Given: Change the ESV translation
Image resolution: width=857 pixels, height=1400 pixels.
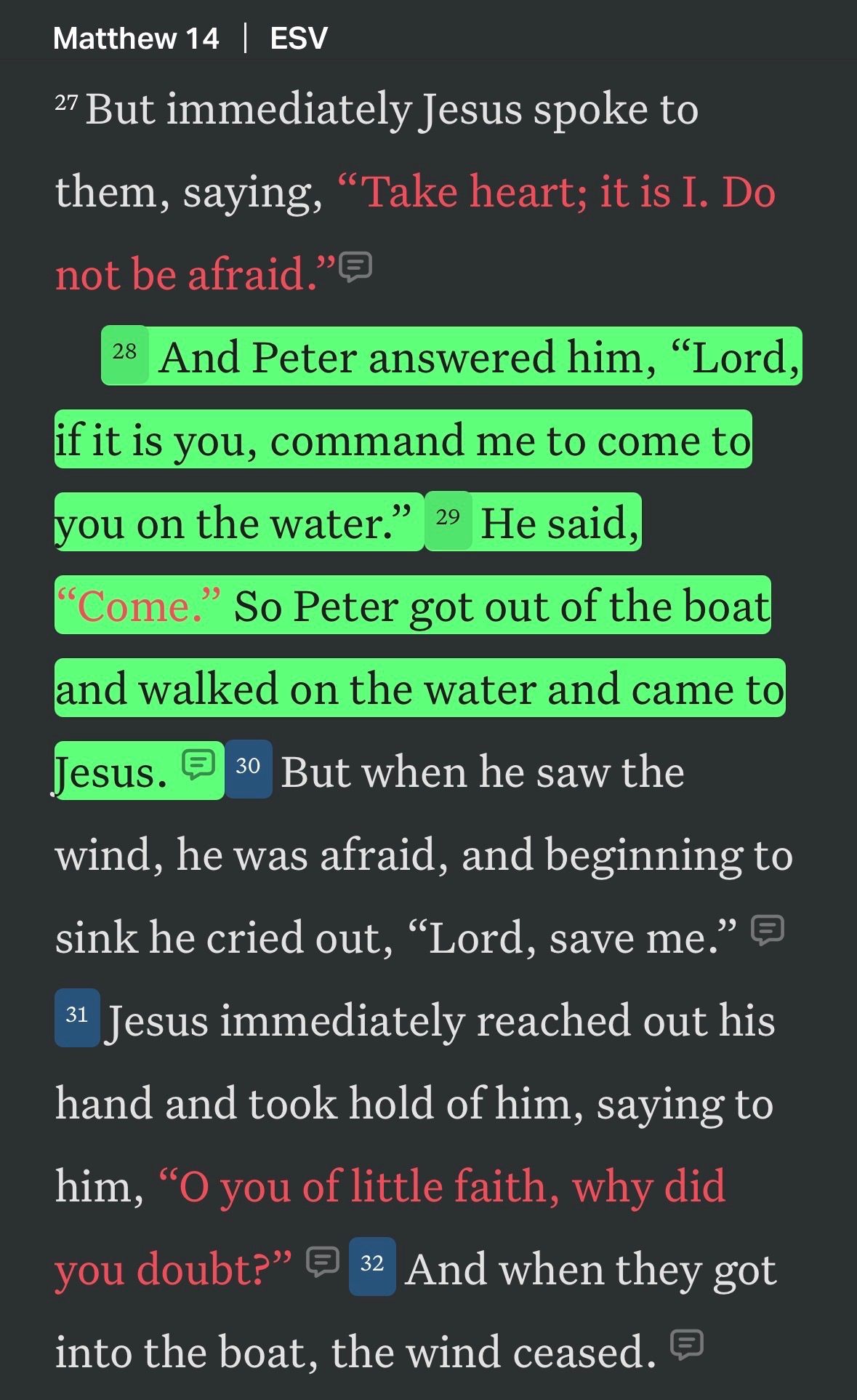Looking at the screenshot, I should point(299,39).
